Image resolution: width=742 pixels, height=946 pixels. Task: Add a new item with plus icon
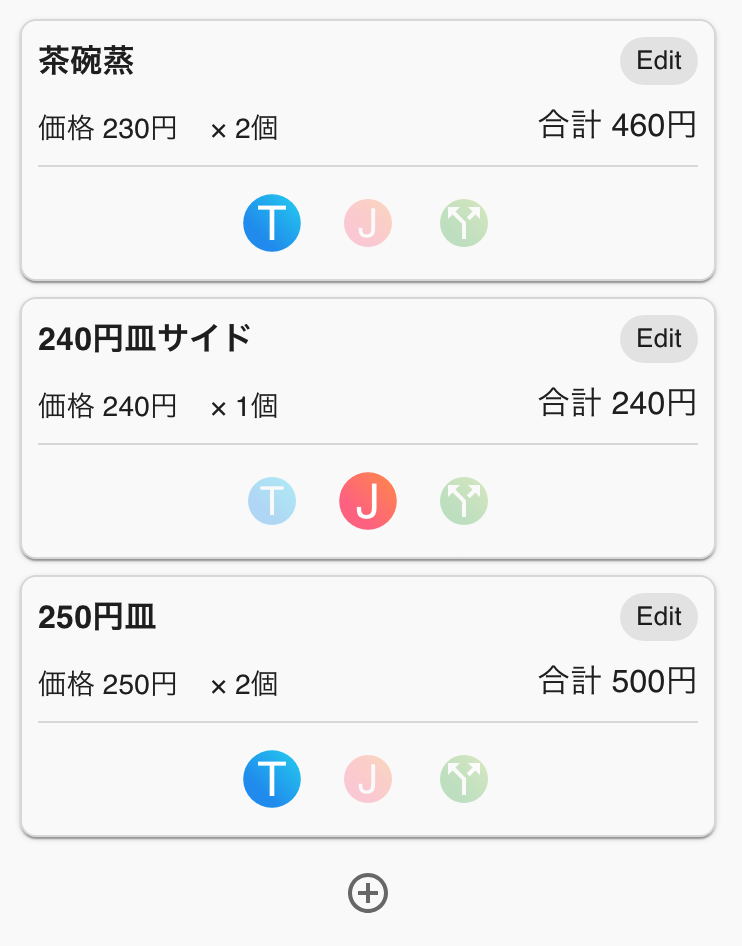click(x=368, y=893)
